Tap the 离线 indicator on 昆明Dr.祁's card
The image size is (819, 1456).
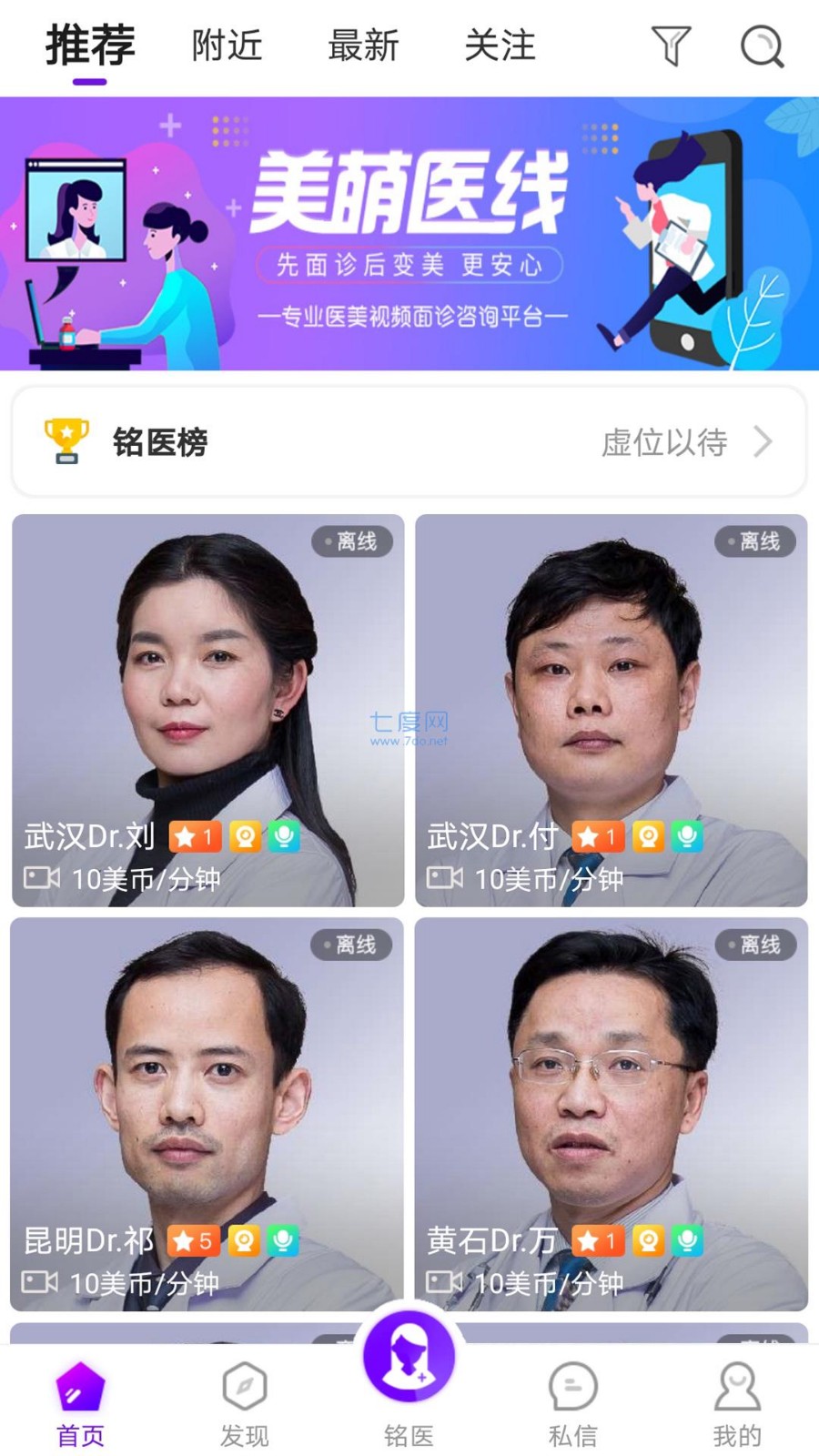[353, 945]
